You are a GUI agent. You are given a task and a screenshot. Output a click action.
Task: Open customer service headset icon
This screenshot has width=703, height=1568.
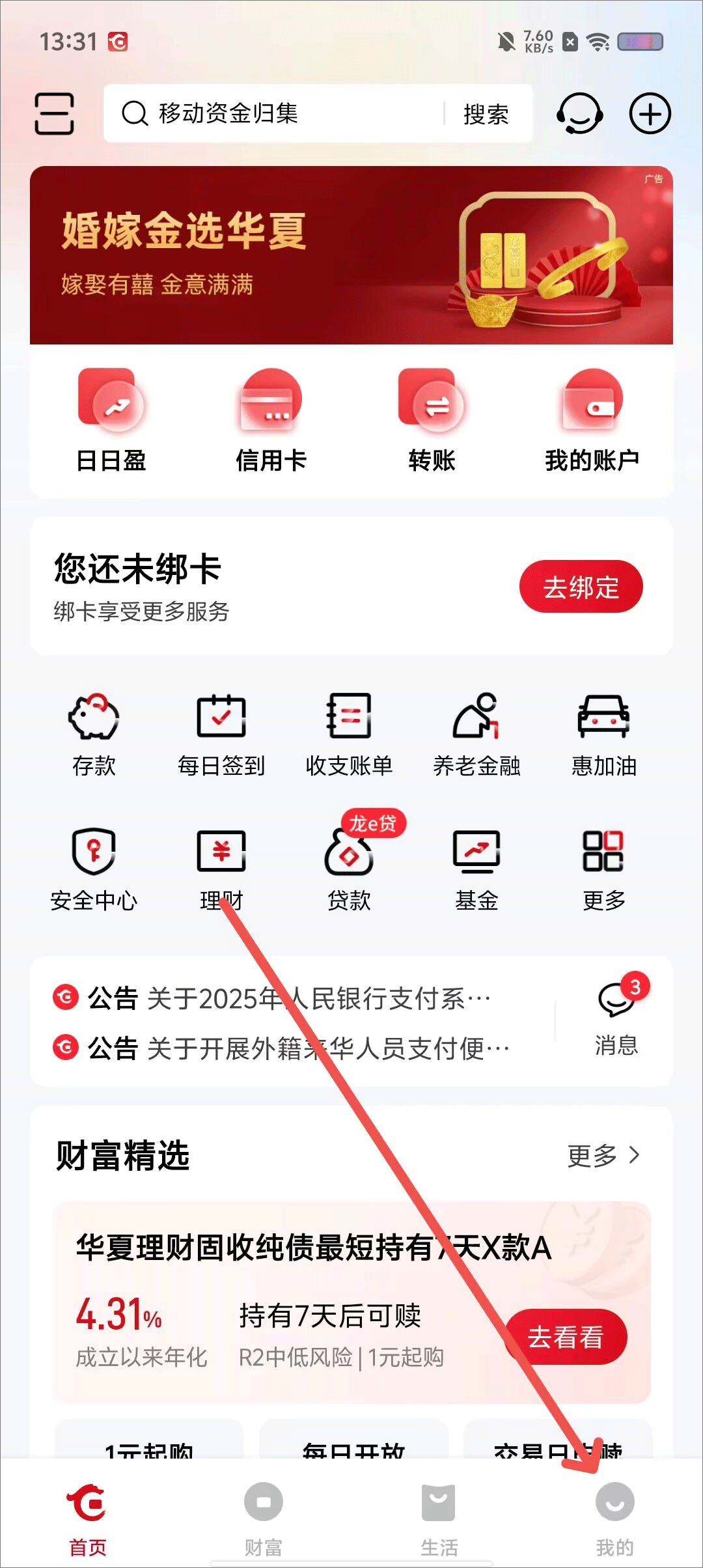579,114
